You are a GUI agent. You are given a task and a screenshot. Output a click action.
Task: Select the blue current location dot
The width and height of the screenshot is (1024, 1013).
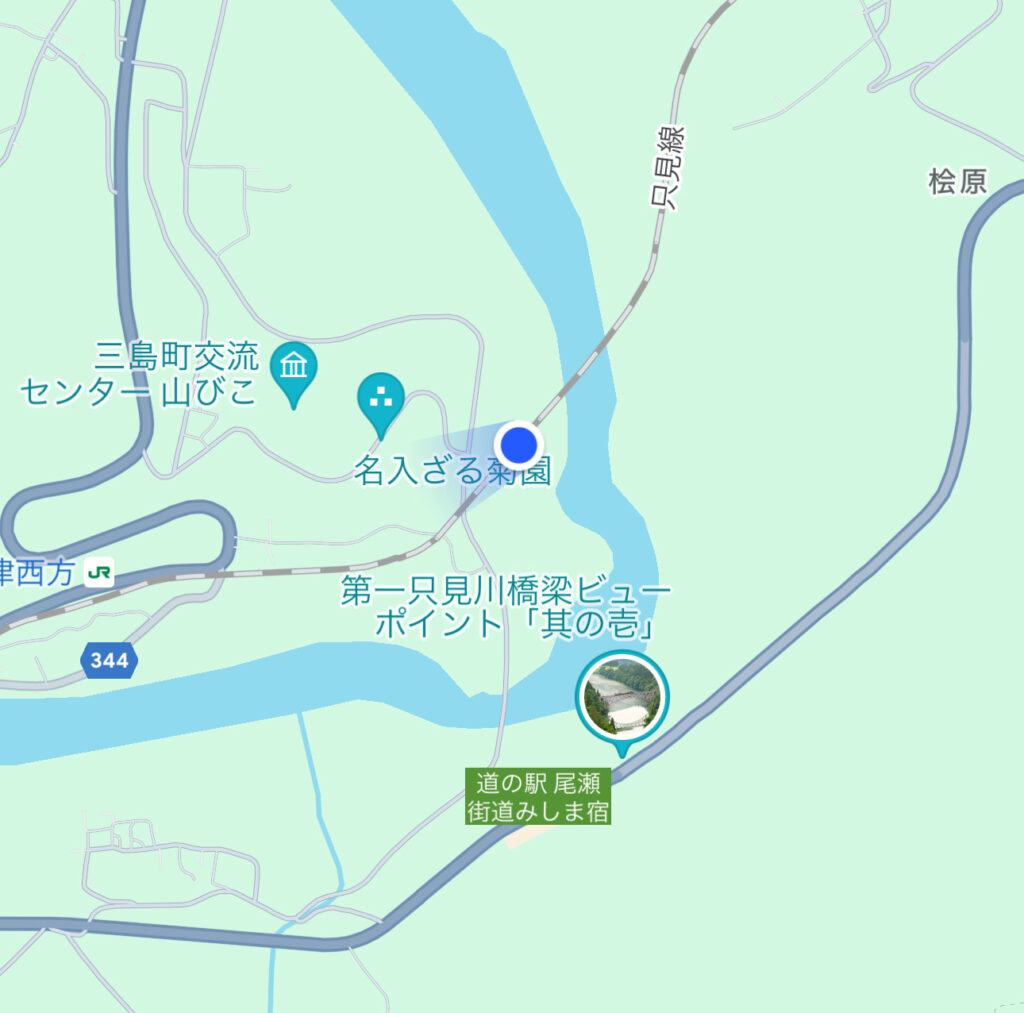pyautogui.click(x=519, y=444)
